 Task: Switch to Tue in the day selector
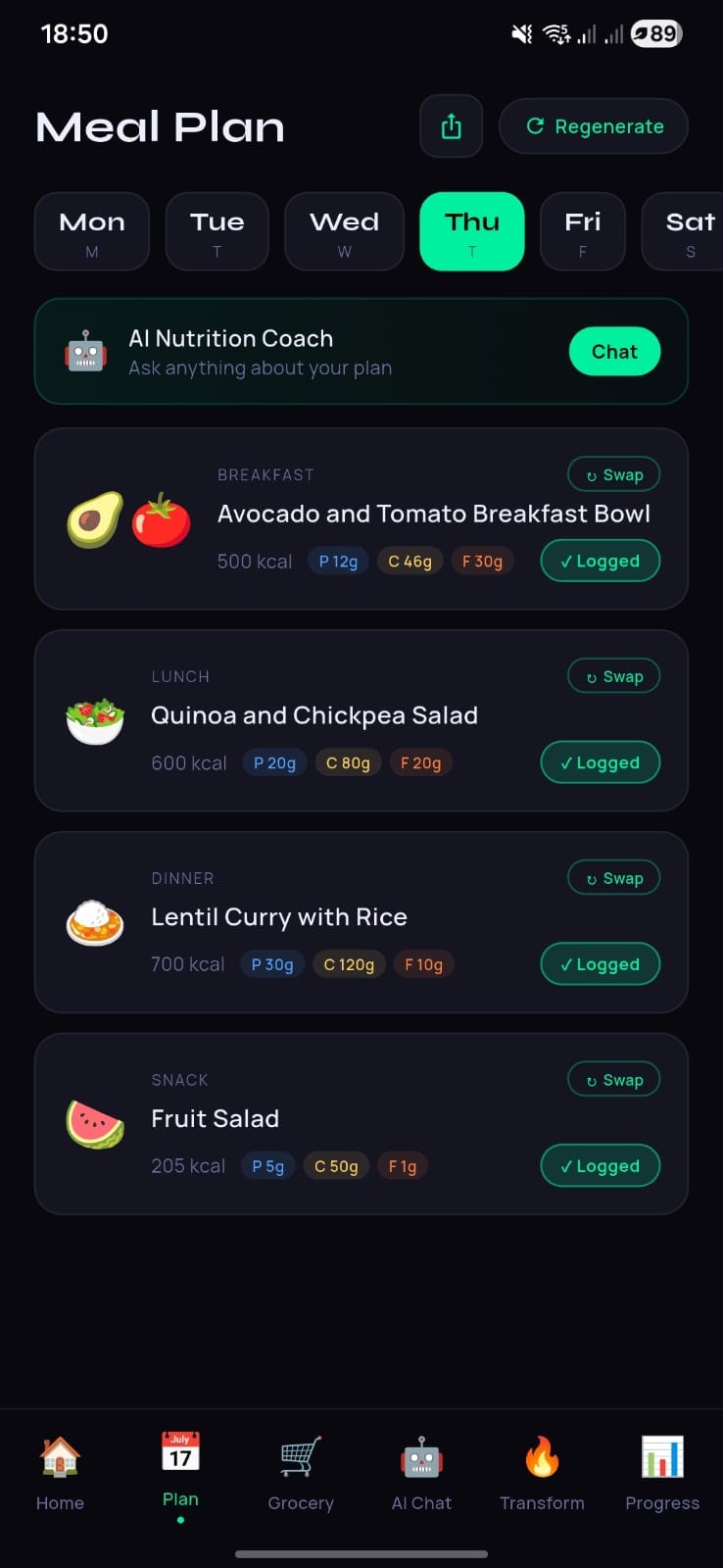[217, 231]
